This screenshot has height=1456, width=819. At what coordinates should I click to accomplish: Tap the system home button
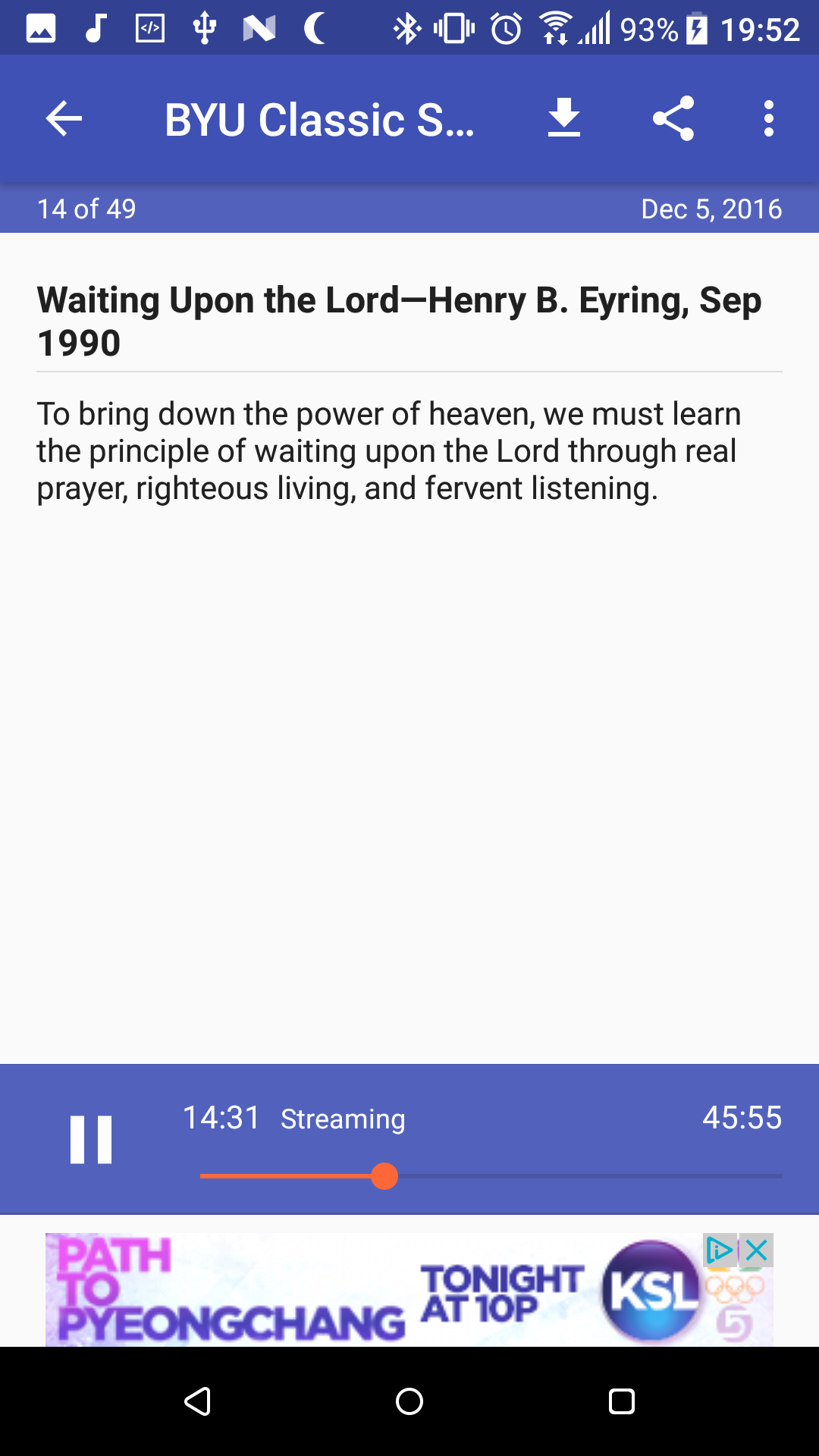409,1401
